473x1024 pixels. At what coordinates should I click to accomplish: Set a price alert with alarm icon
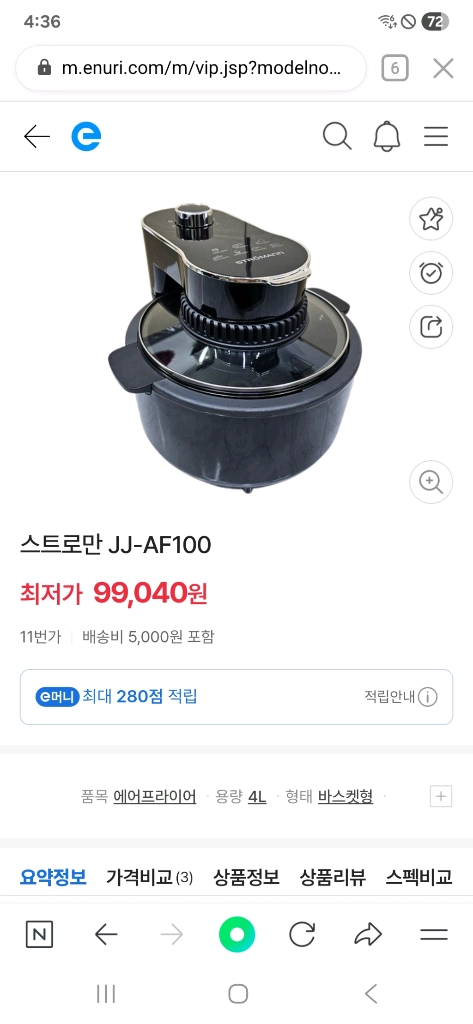tap(431, 272)
